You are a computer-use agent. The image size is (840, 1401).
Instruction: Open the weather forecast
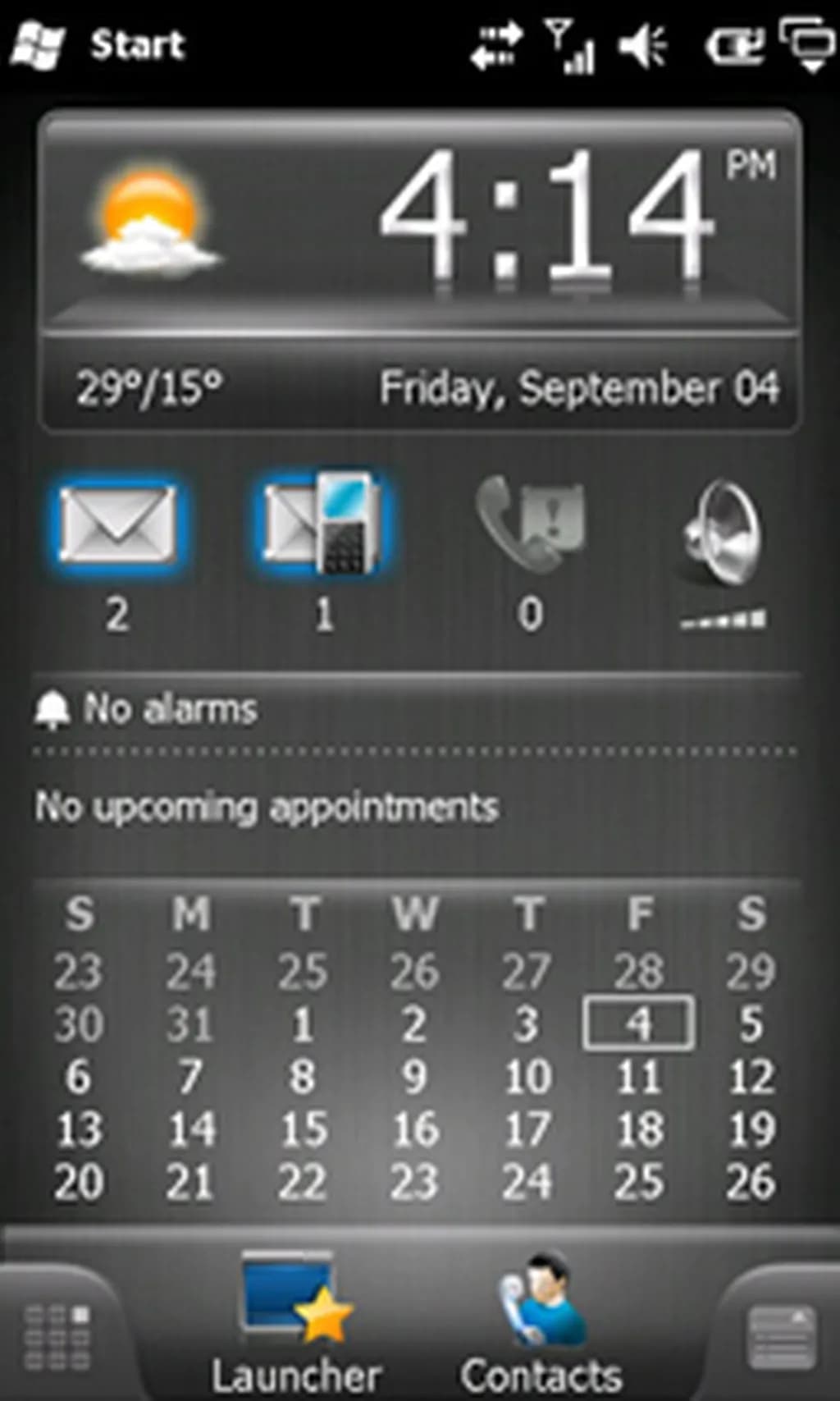coord(149,223)
